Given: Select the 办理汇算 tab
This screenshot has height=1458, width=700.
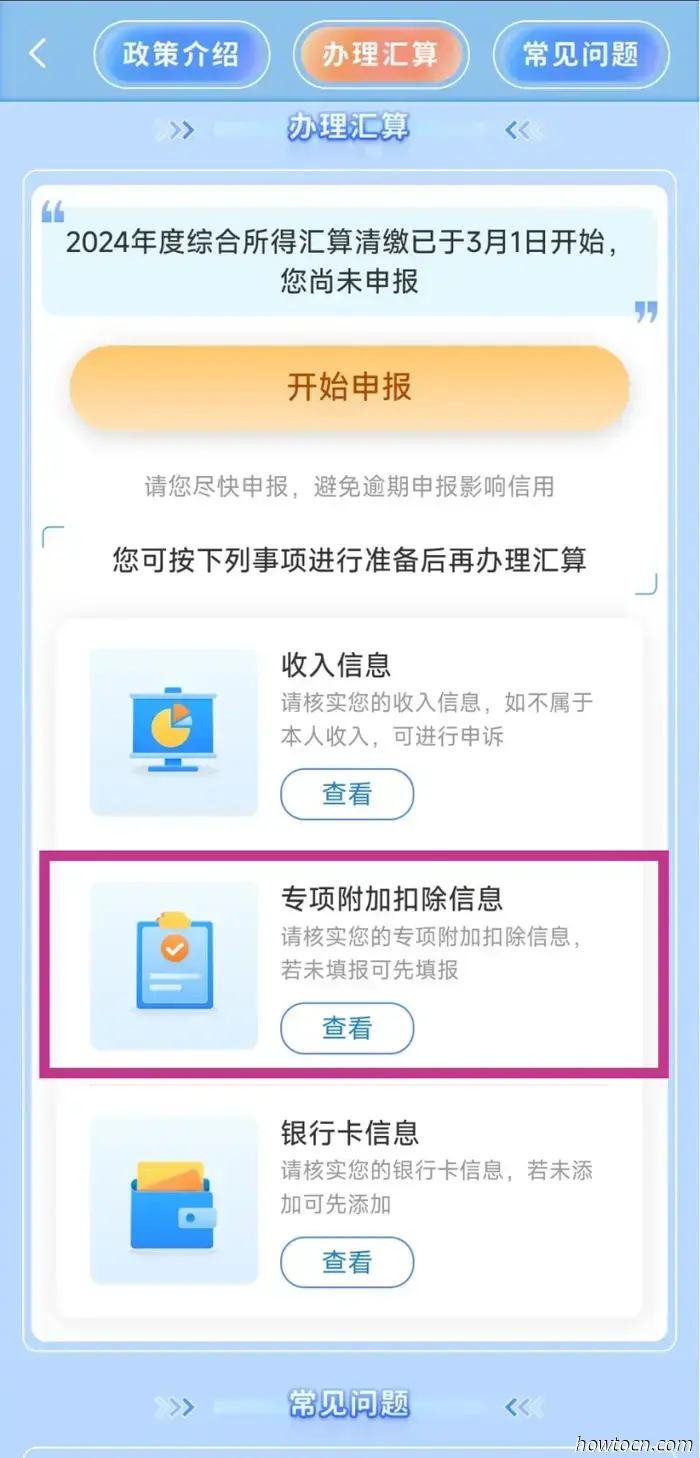Looking at the screenshot, I should pos(380,54).
